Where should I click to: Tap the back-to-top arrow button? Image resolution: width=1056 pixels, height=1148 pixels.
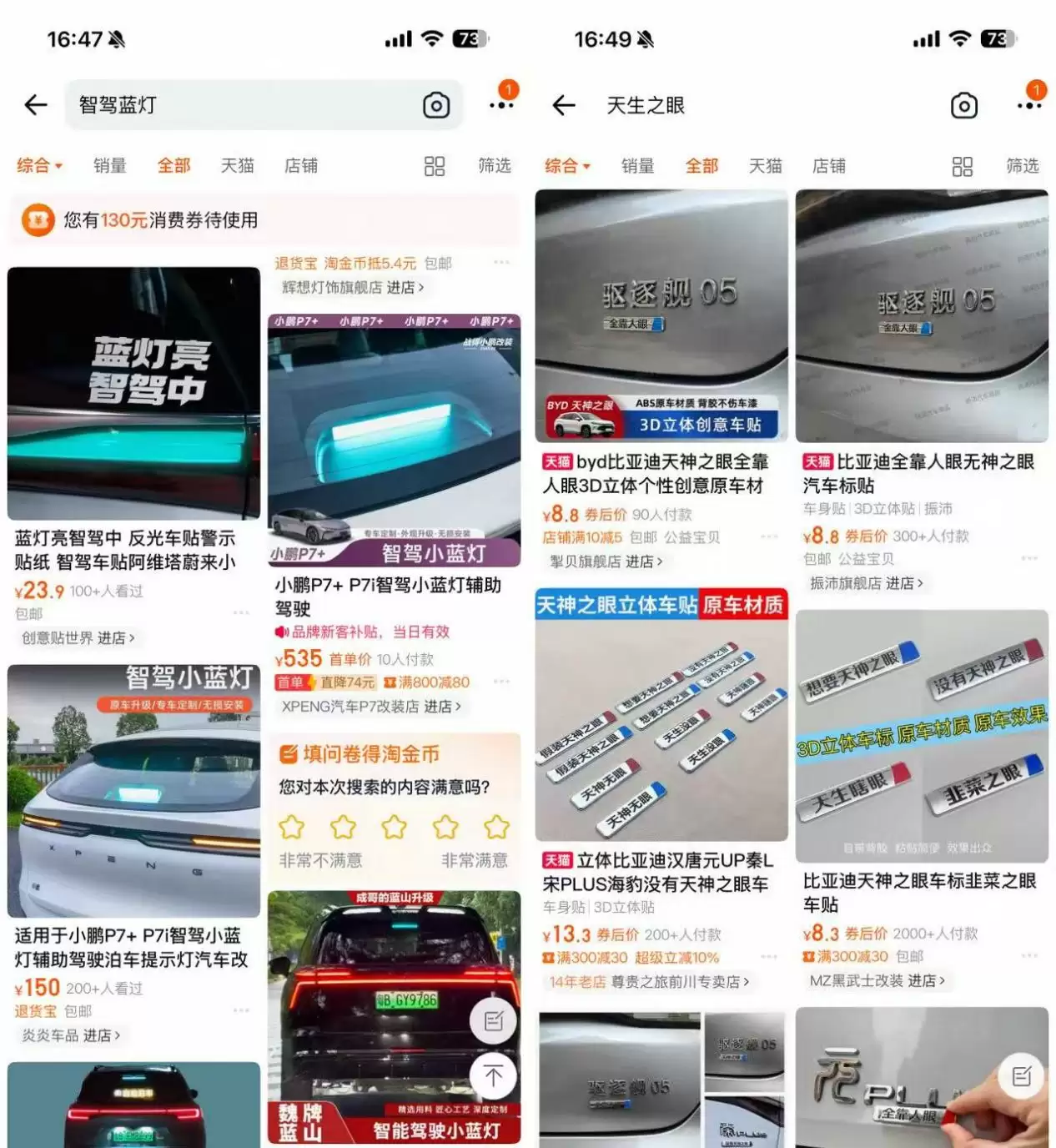pos(495,1076)
